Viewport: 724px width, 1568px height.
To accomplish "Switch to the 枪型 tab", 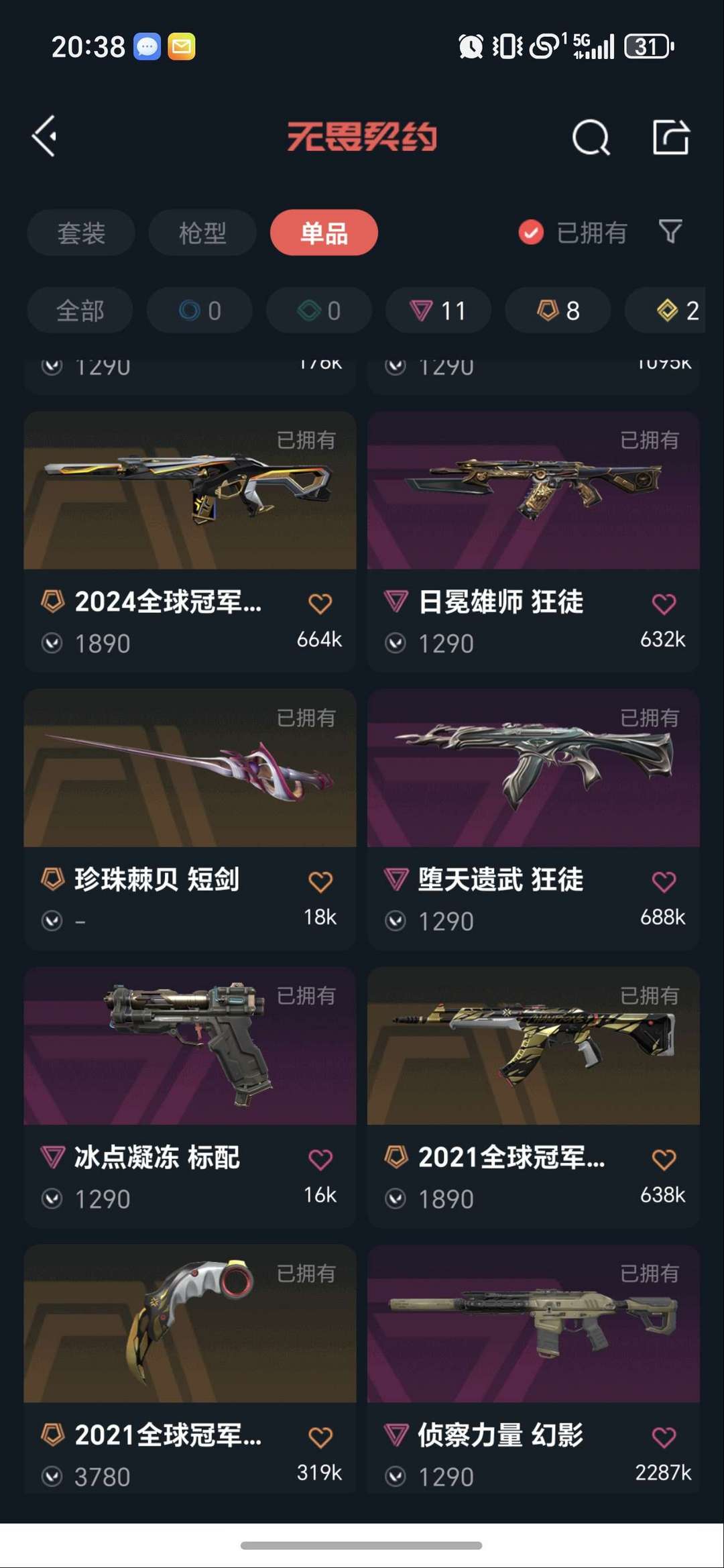I will [202, 233].
